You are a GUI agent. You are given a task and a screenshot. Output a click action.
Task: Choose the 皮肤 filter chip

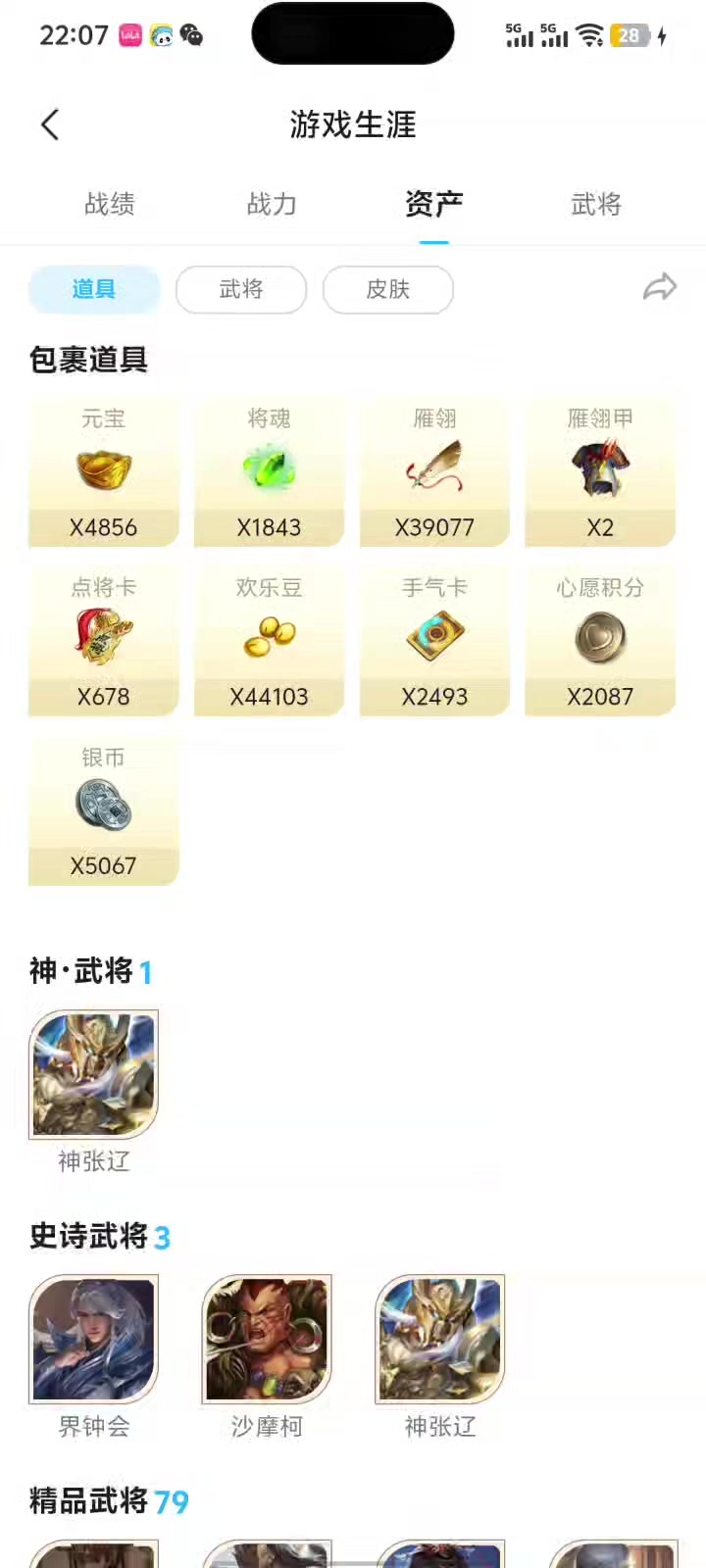click(388, 289)
